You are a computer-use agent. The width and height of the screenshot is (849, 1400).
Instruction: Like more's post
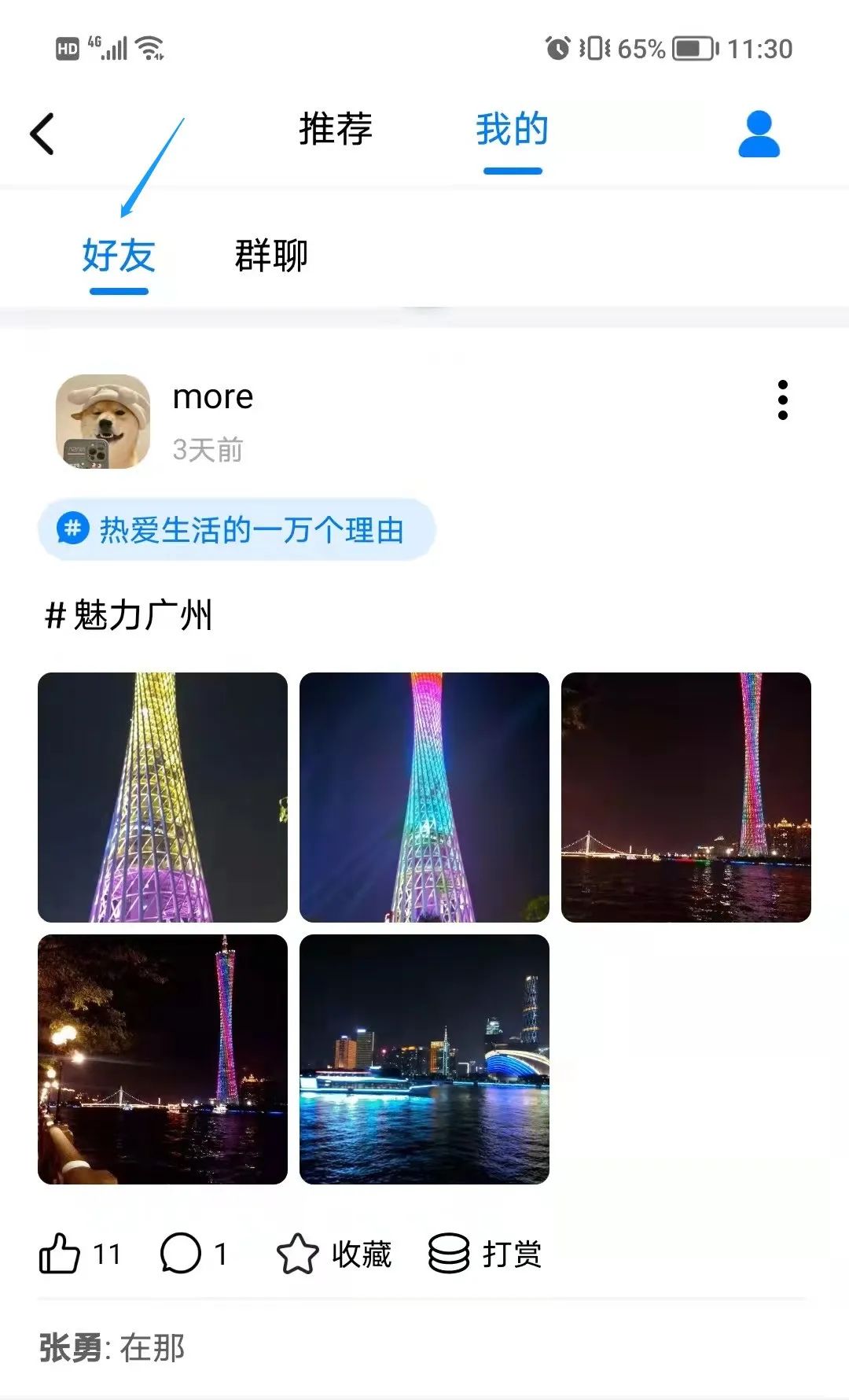61,1253
